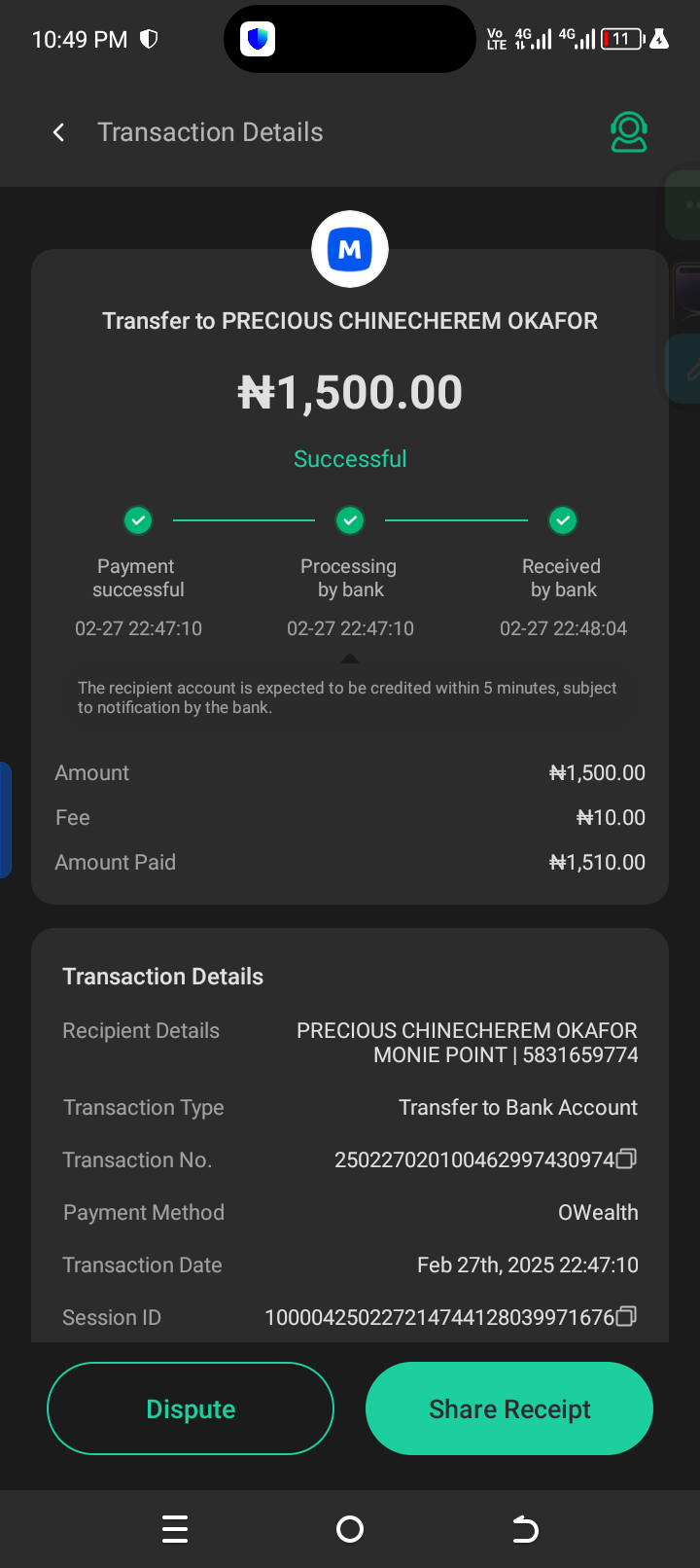The height and width of the screenshot is (1568, 700).
Task: Go to the system home screen
Action: click(x=350, y=1529)
